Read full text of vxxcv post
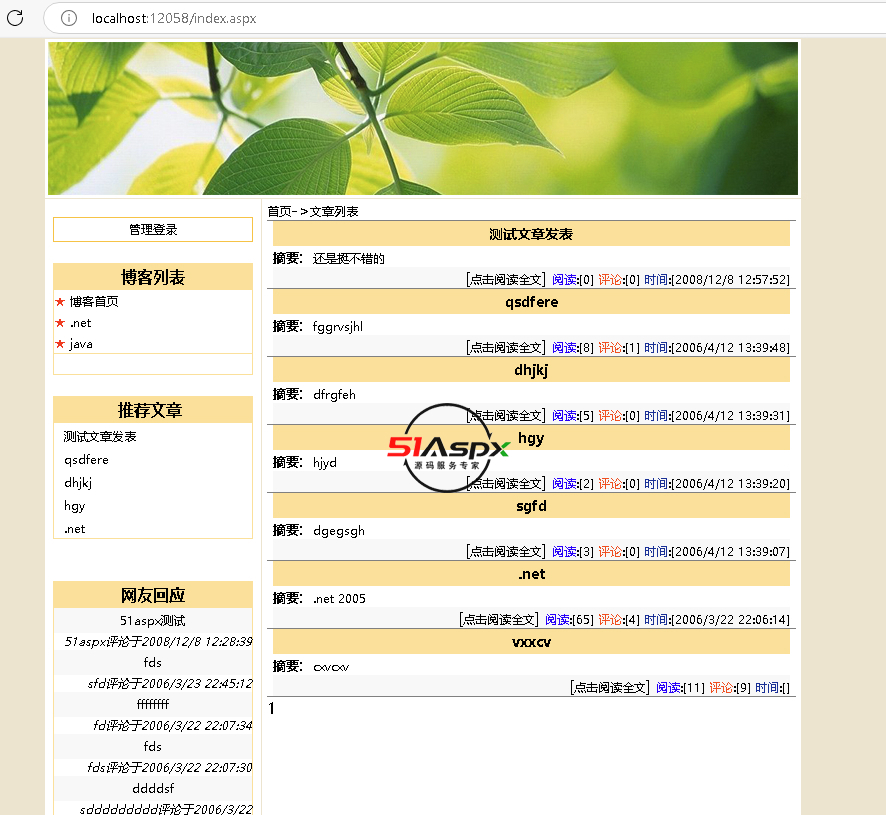 point(610,688)
